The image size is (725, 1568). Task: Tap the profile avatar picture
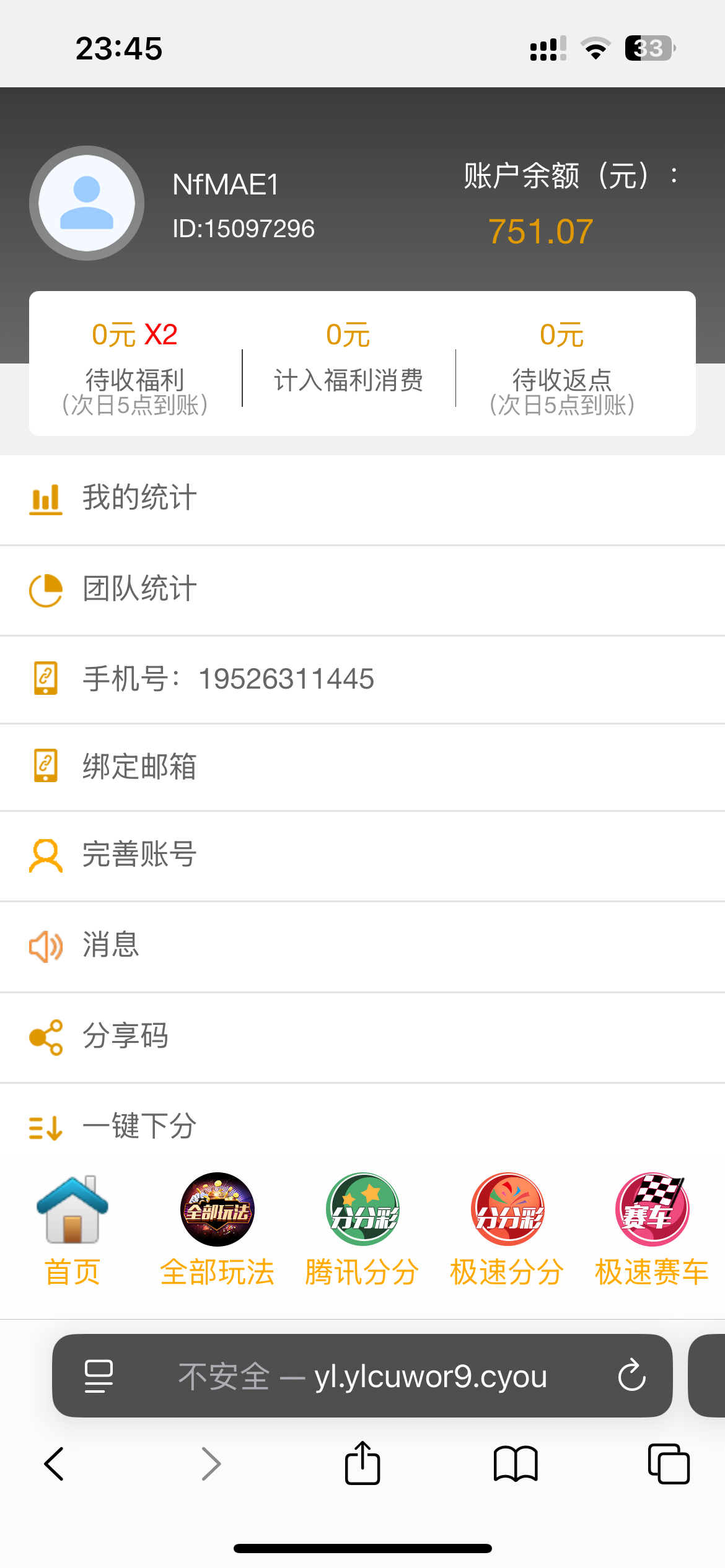[x=87, y=203]
